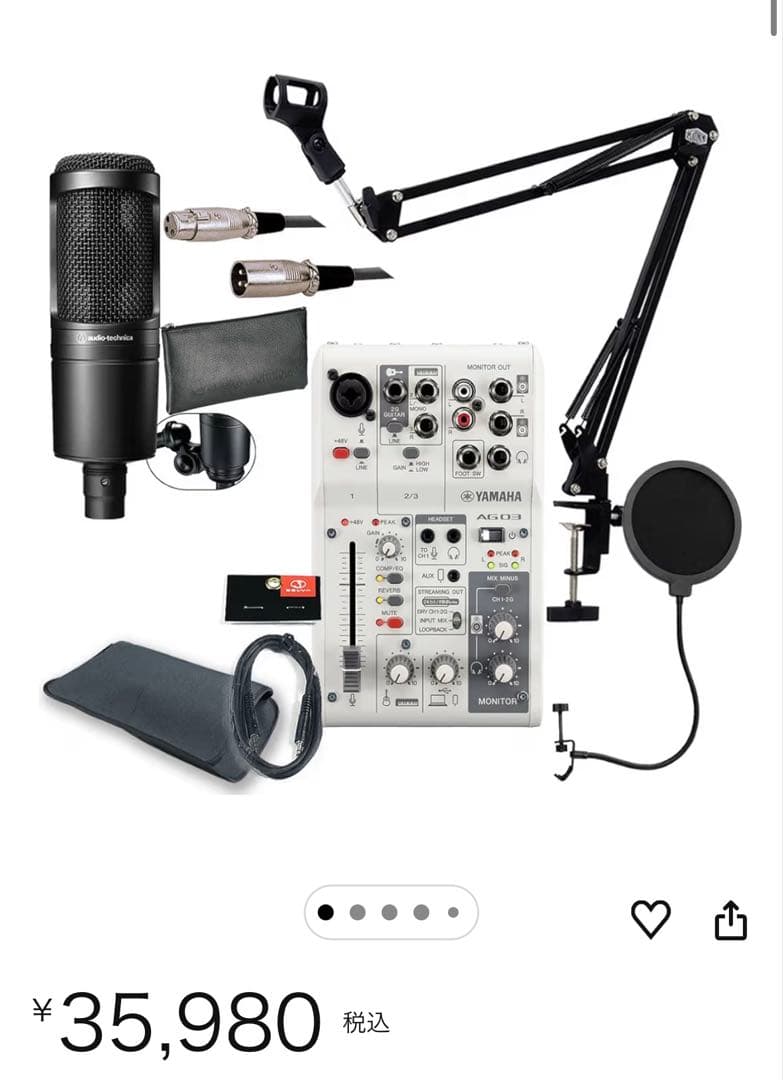The height and width of the screenshot is (1080, 783).
Task: Tap the carousel dot indicator pill
Action: click(x=390, y=913)
